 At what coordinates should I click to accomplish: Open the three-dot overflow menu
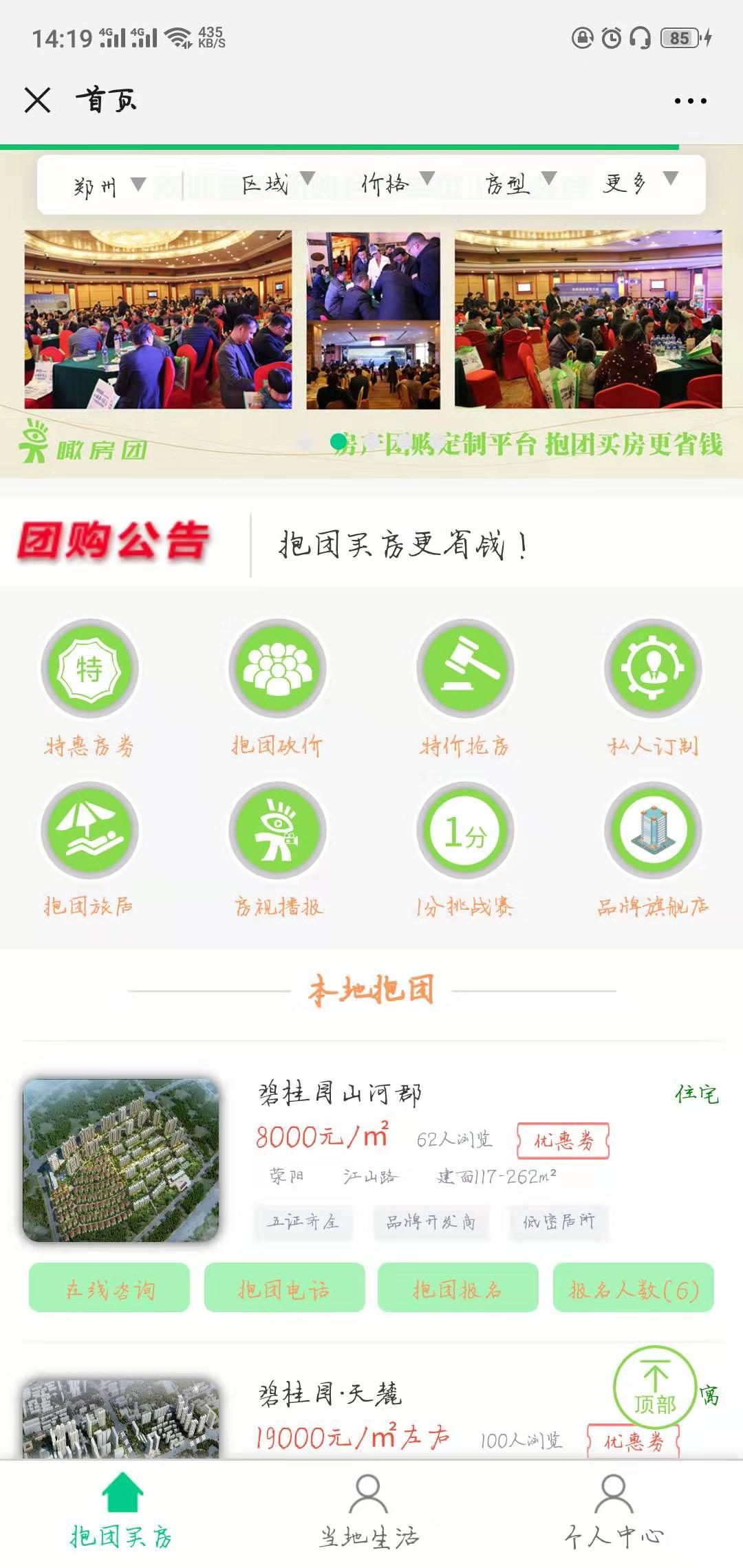[690, 101]
